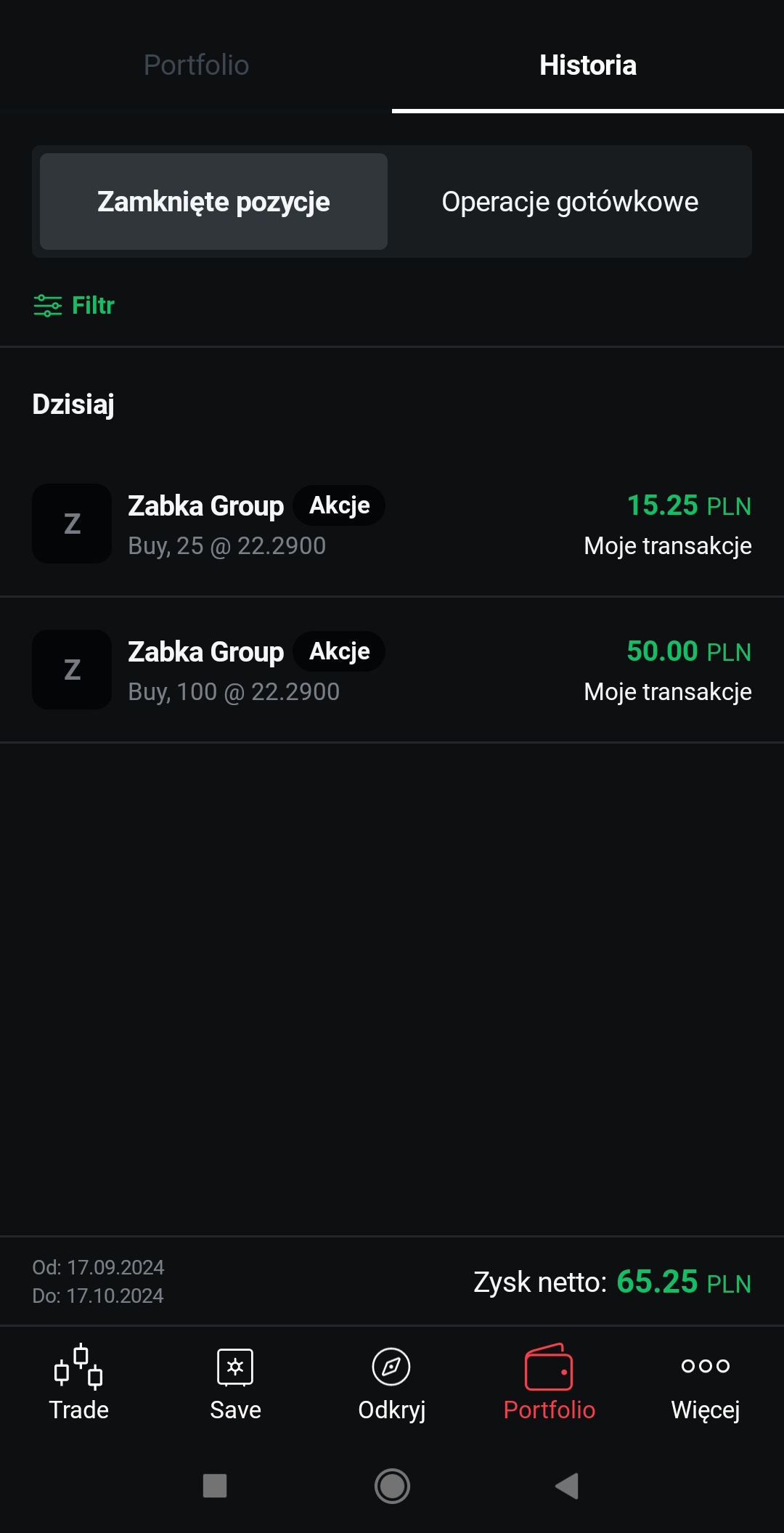Viewport: 784px width, 1533px height.
Task: Switch to the top Portfolio tab
Action: pos(196,65)
